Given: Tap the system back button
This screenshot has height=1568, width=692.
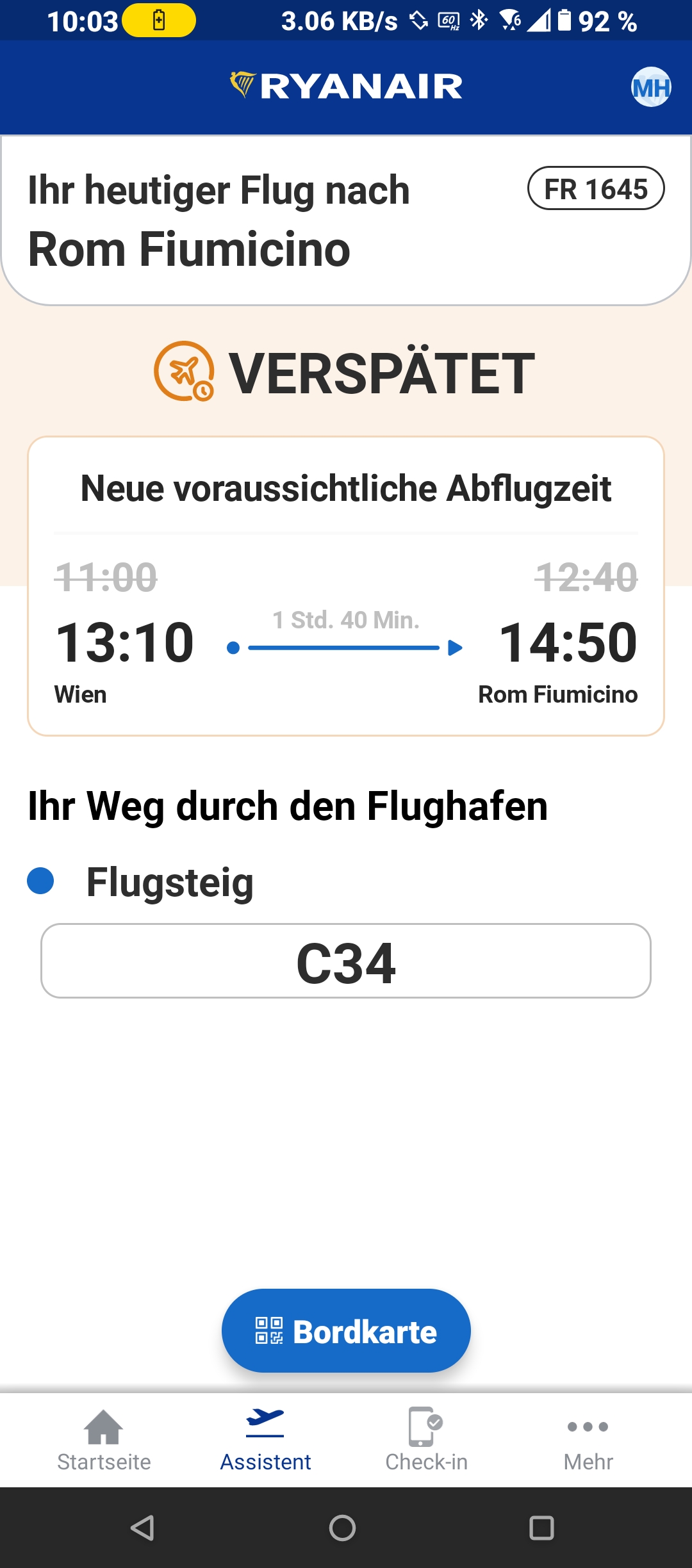Looking at the screenshot, I should pos(142,1528).
